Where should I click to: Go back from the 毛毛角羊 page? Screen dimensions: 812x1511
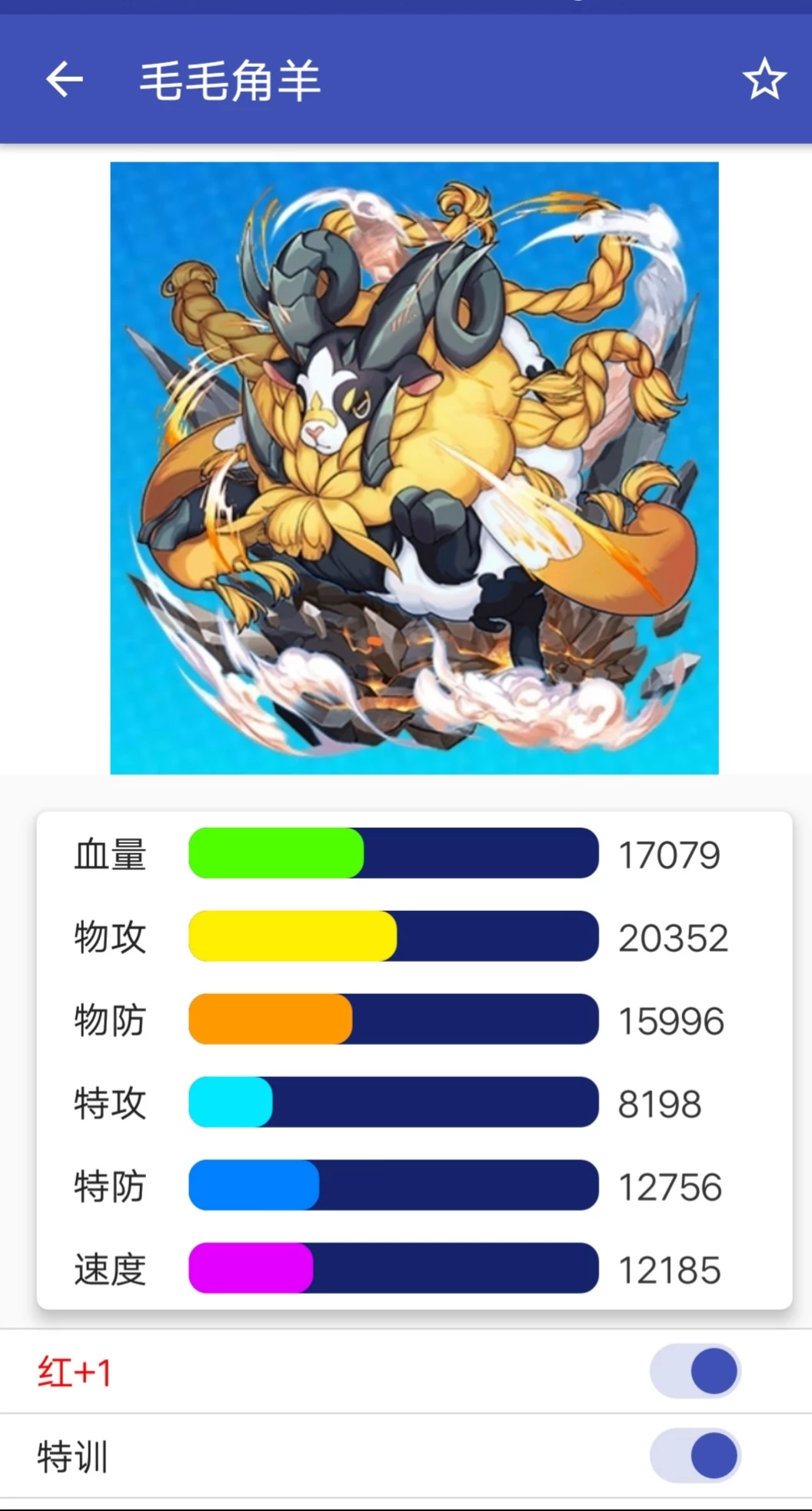65,79
